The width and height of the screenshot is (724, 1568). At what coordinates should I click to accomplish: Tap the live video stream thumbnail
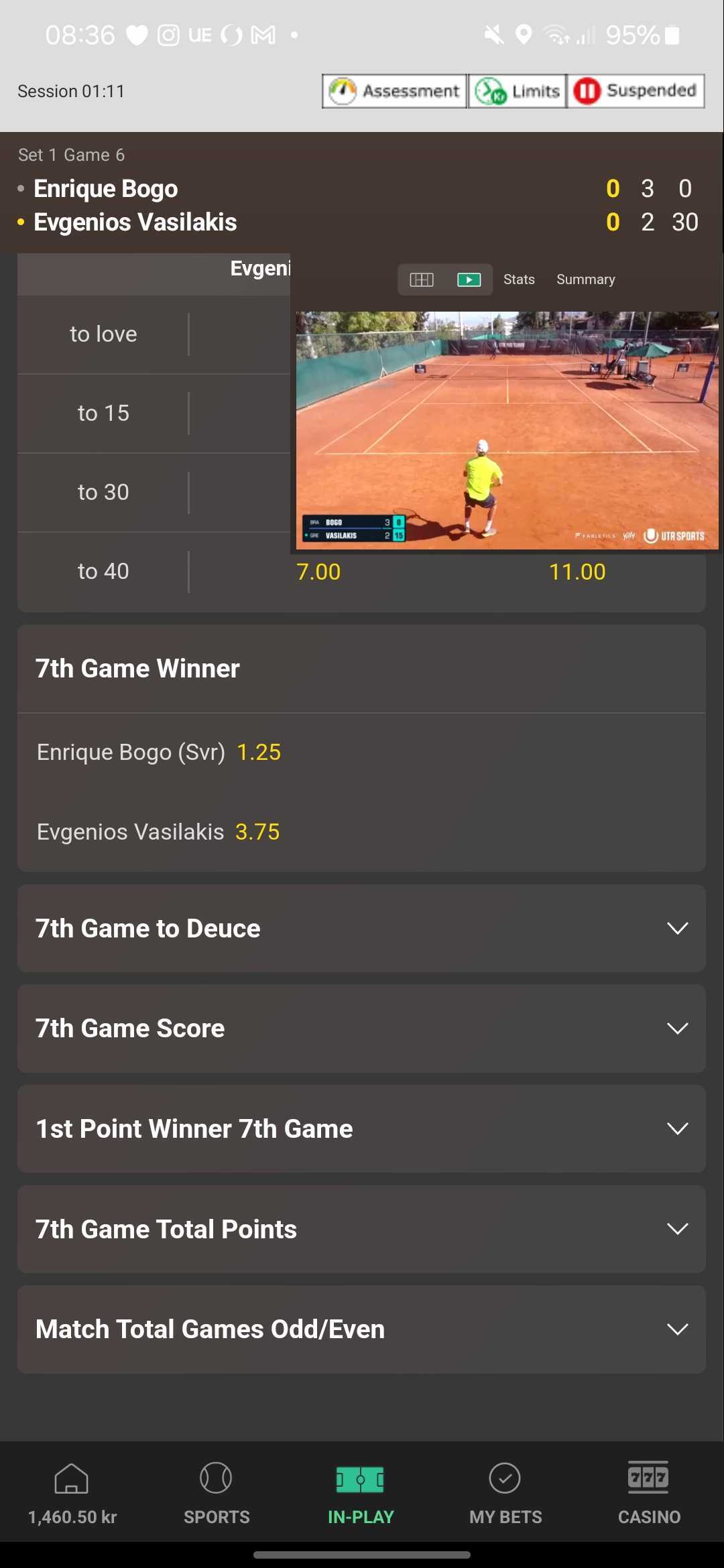pyautogui.click(x=505, y=429)
